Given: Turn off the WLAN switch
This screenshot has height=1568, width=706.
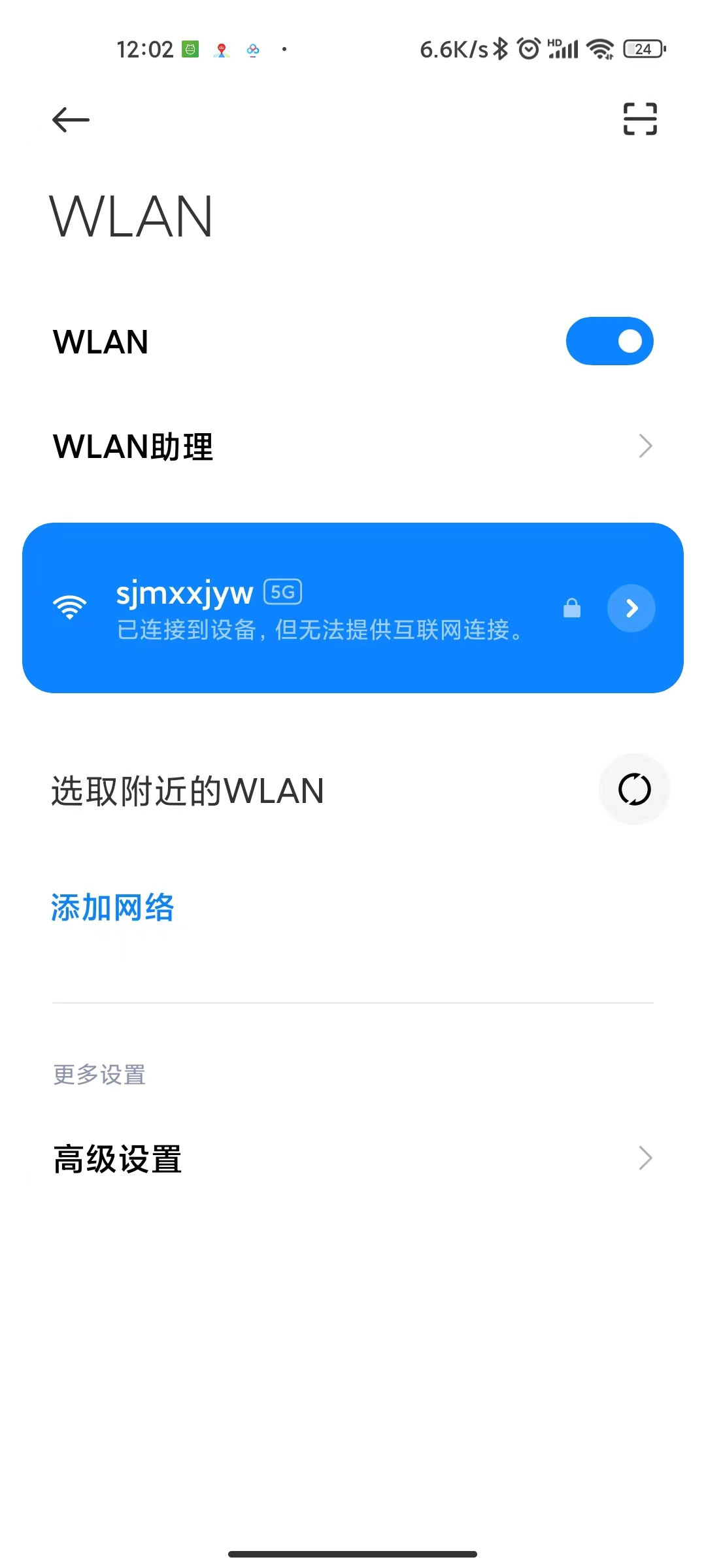Looking at the screenshot, I should (x=609, y=341).
